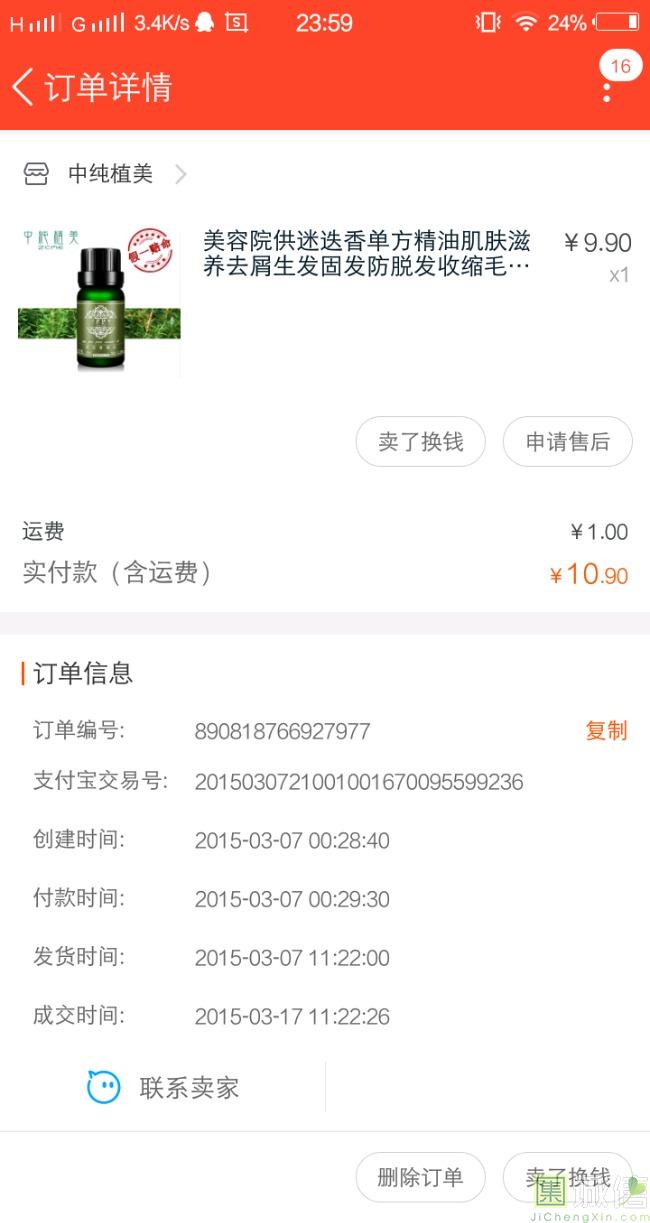This screenshot has height=1223, width=650.
Task: Copy the order number 复制
Action: point(606,731)
